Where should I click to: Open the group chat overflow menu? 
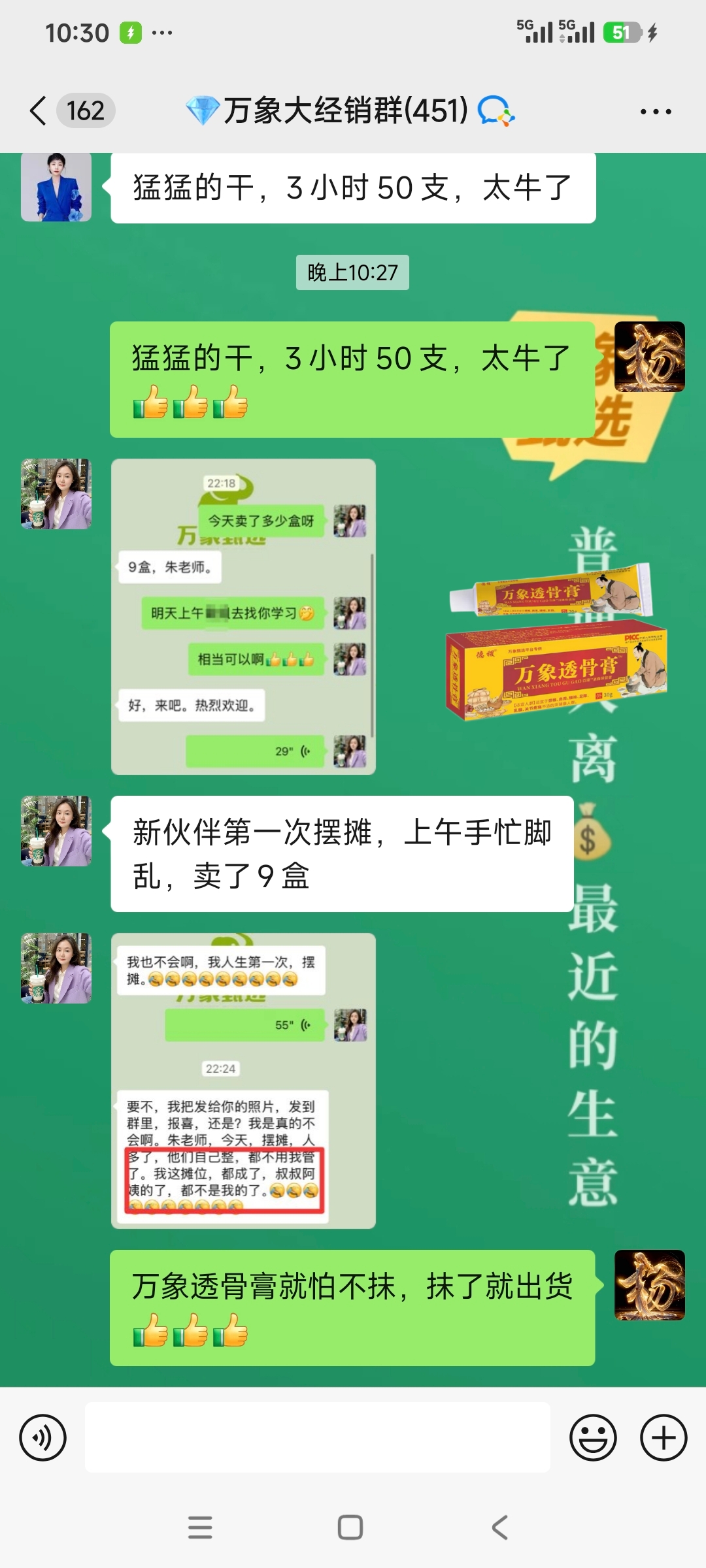coord(656,112)
